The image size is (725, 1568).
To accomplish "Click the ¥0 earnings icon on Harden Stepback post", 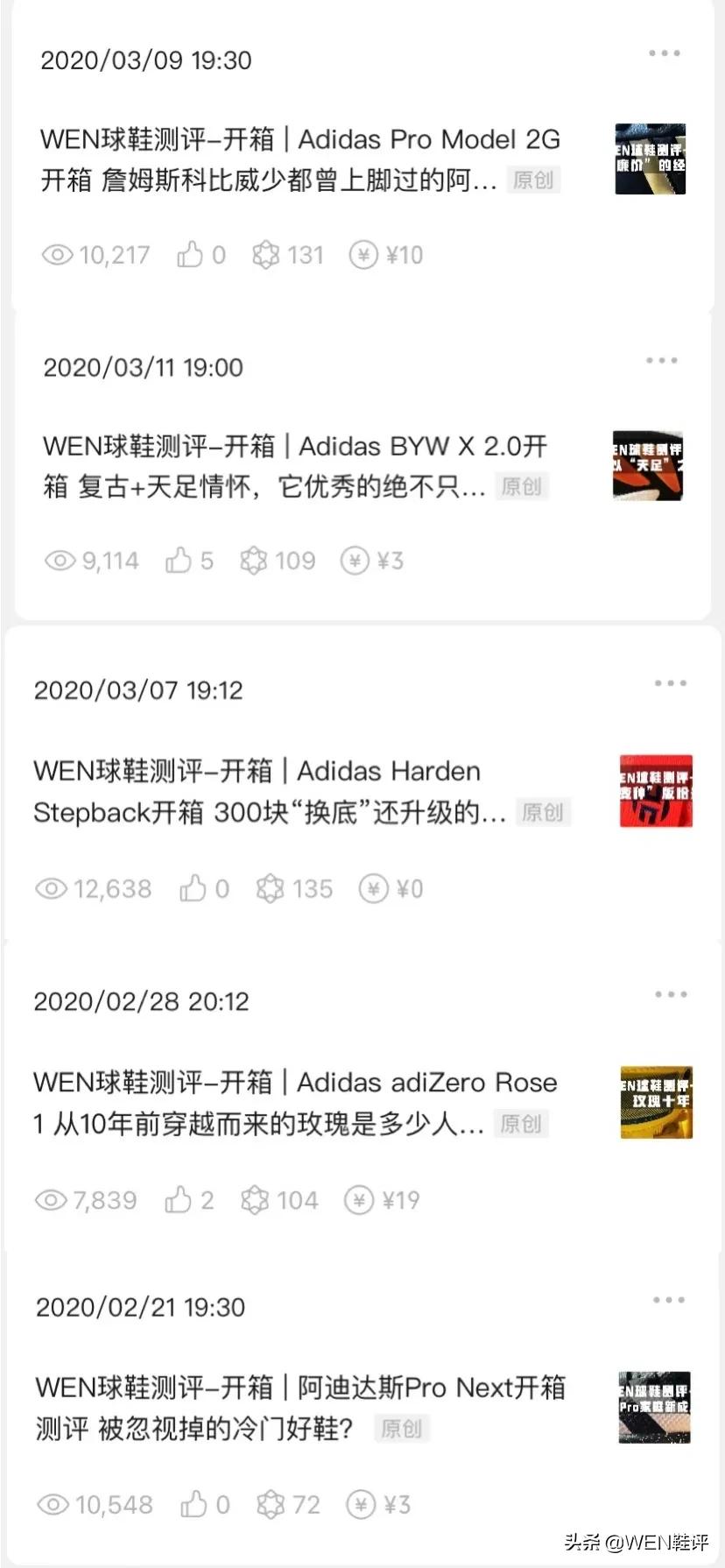I will tap(373, 888).
